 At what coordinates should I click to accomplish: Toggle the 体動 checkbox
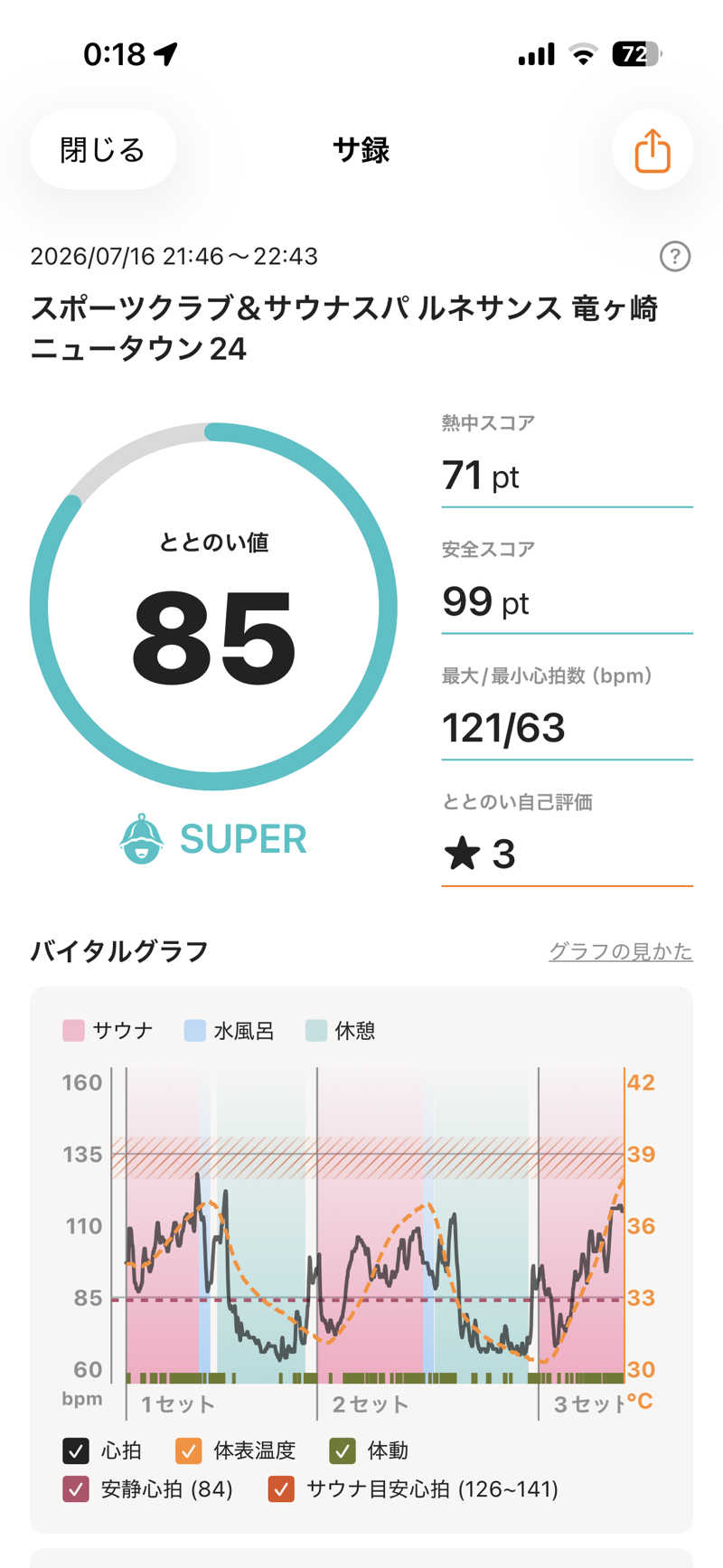click(342, 1450)
